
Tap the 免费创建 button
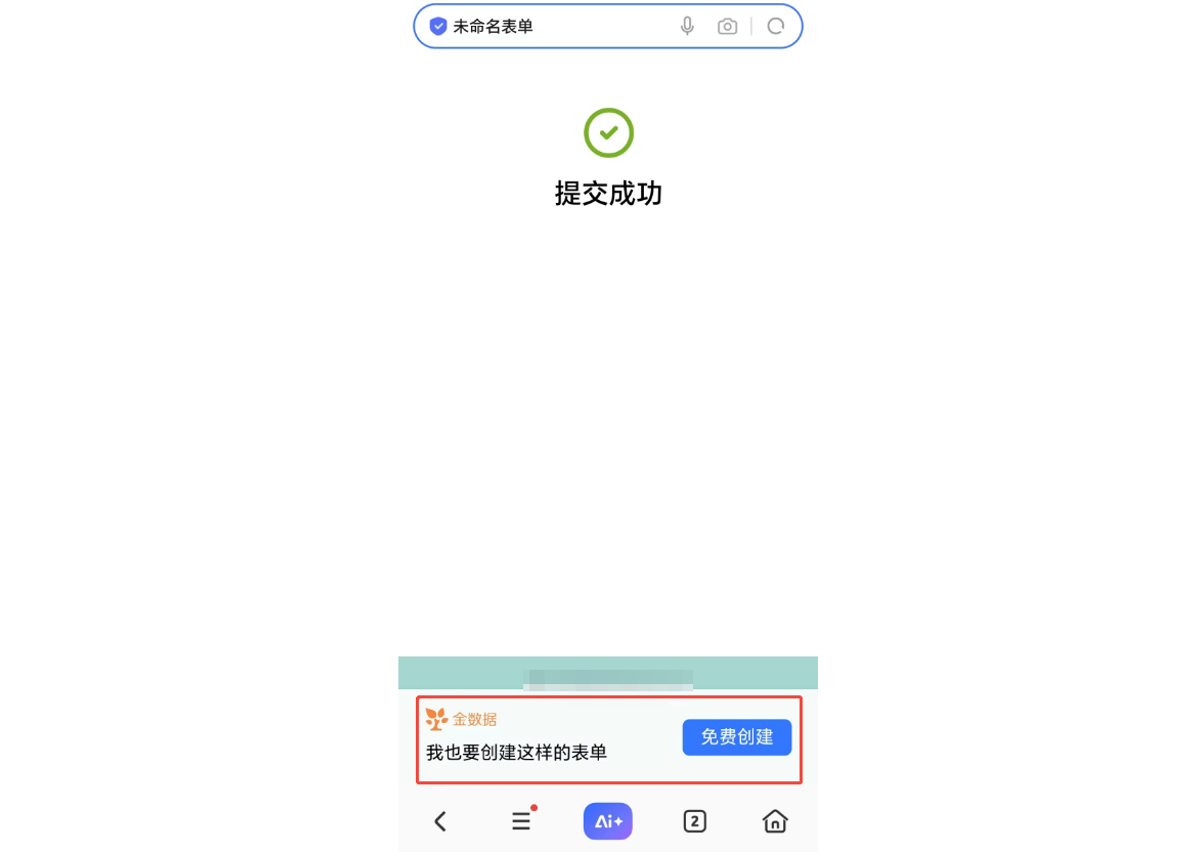736,737
